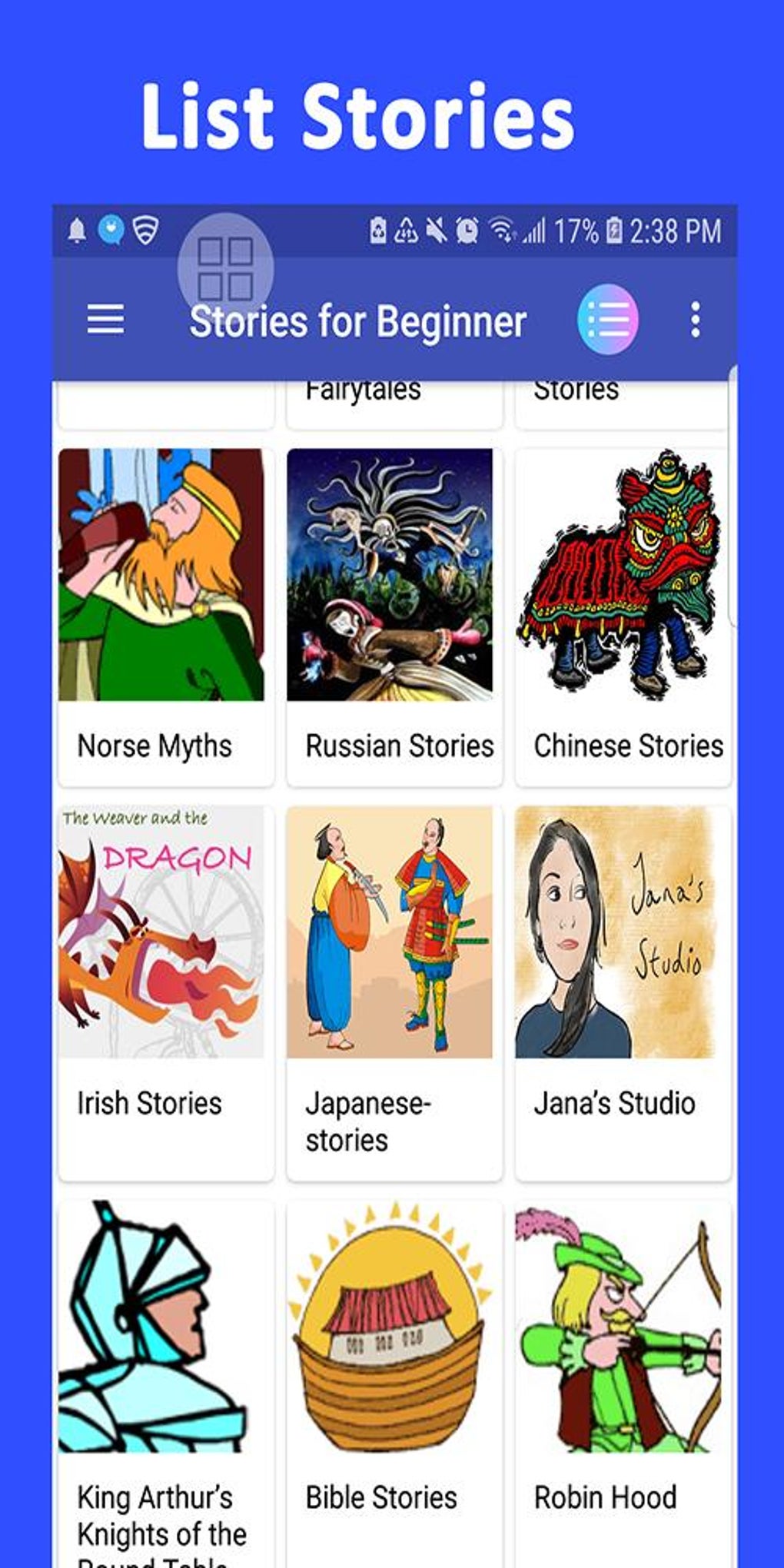Open Norse Myths stories
The image size is (784, 1568).
coord(165,615)
